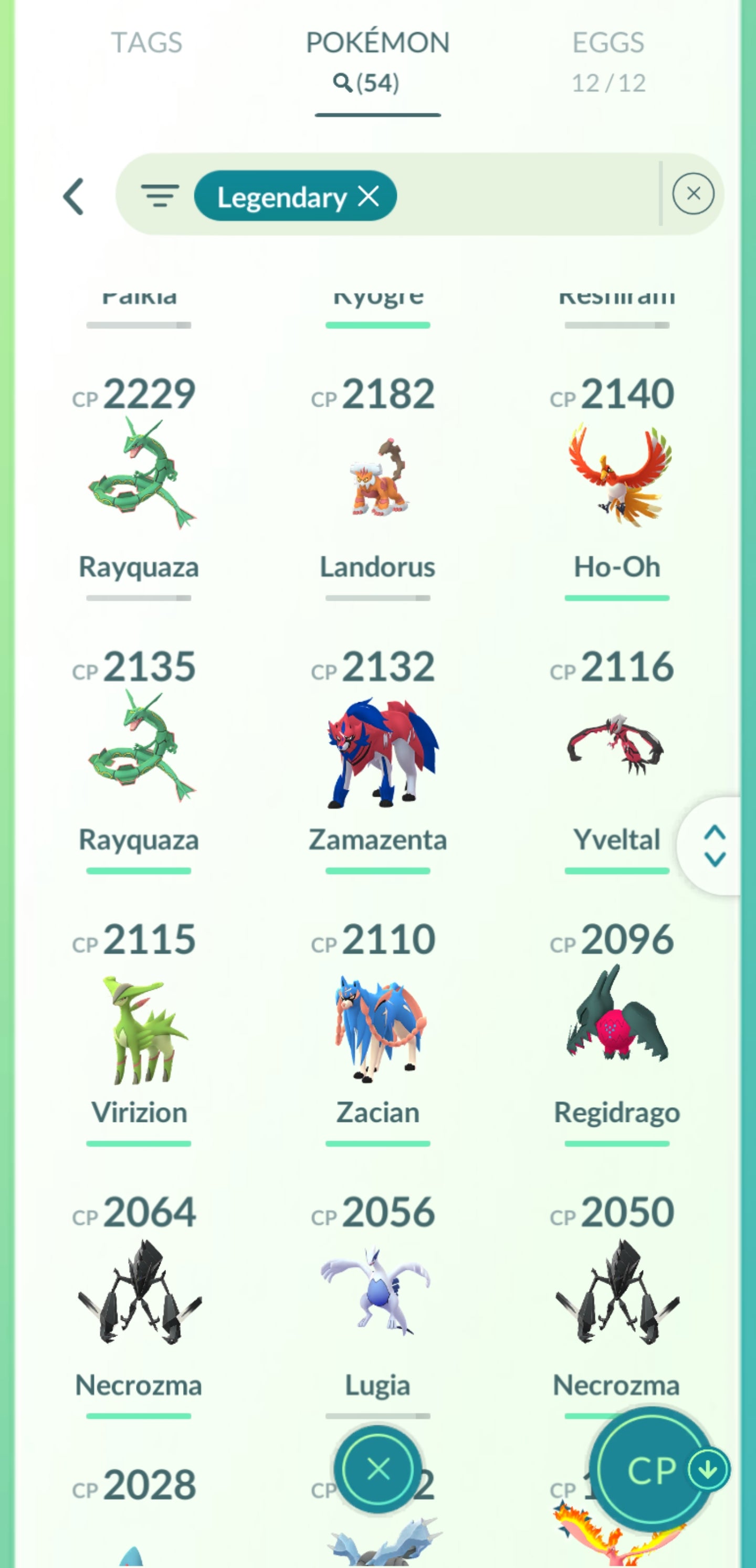The height and width of the screenshot is (1568, 756).
Task: Close the Pokémon list with bottom X
Action: 377,1469
